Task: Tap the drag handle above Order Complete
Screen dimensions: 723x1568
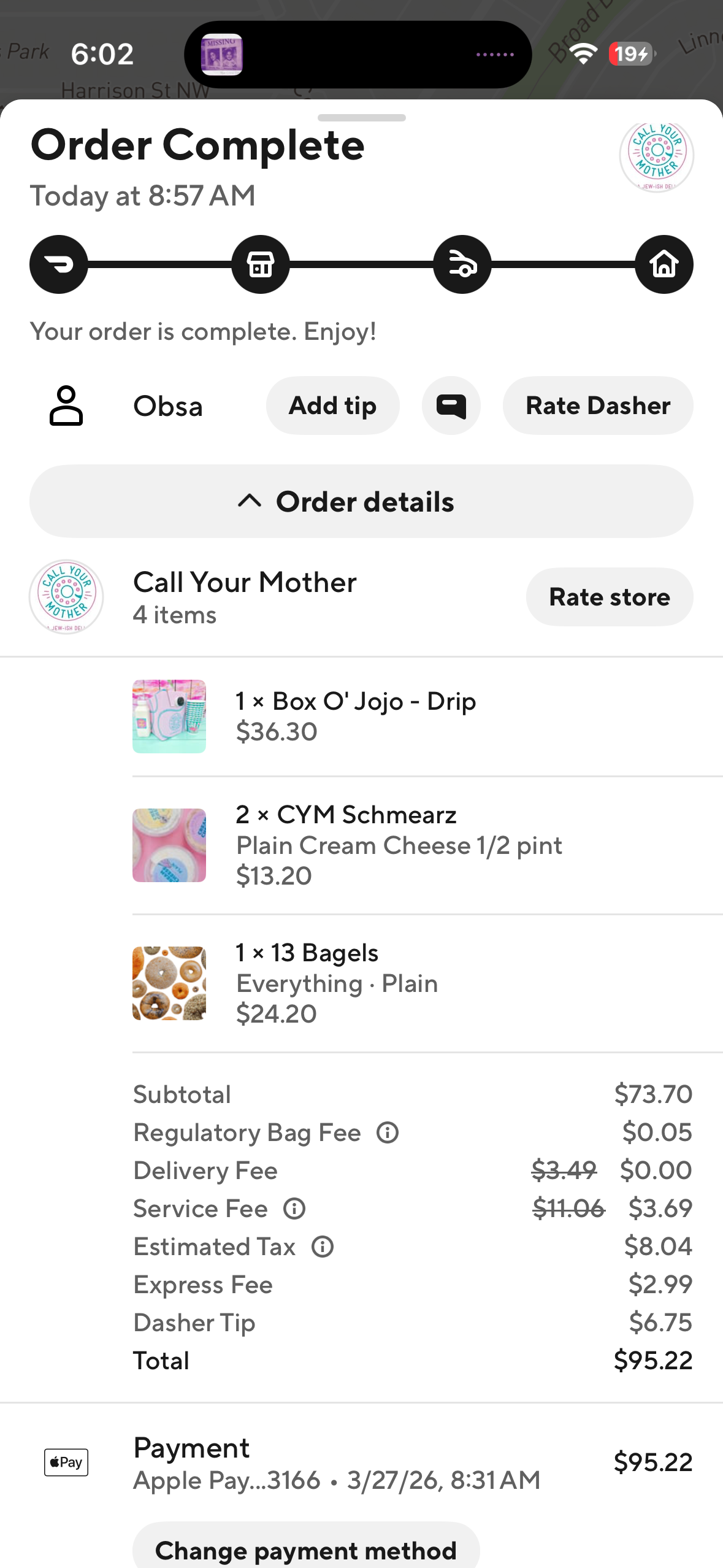Action: [x=361, y=117]
